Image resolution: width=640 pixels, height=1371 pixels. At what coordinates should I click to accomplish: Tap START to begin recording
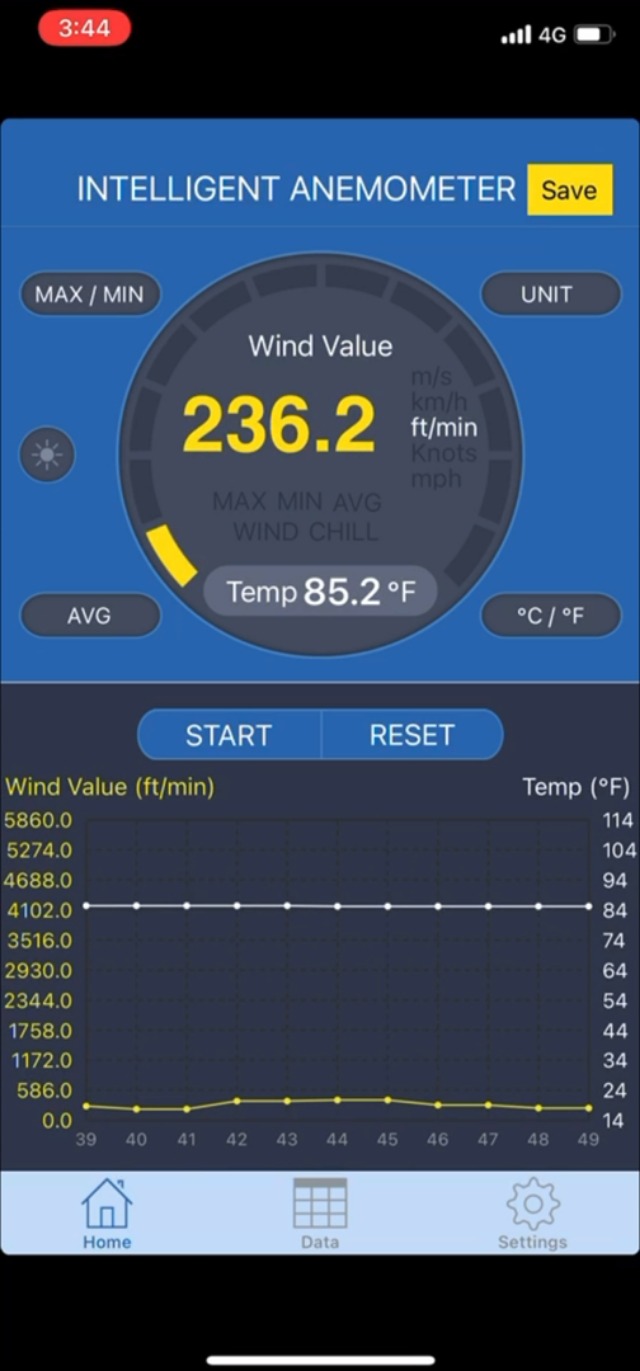tap(229, 735)
